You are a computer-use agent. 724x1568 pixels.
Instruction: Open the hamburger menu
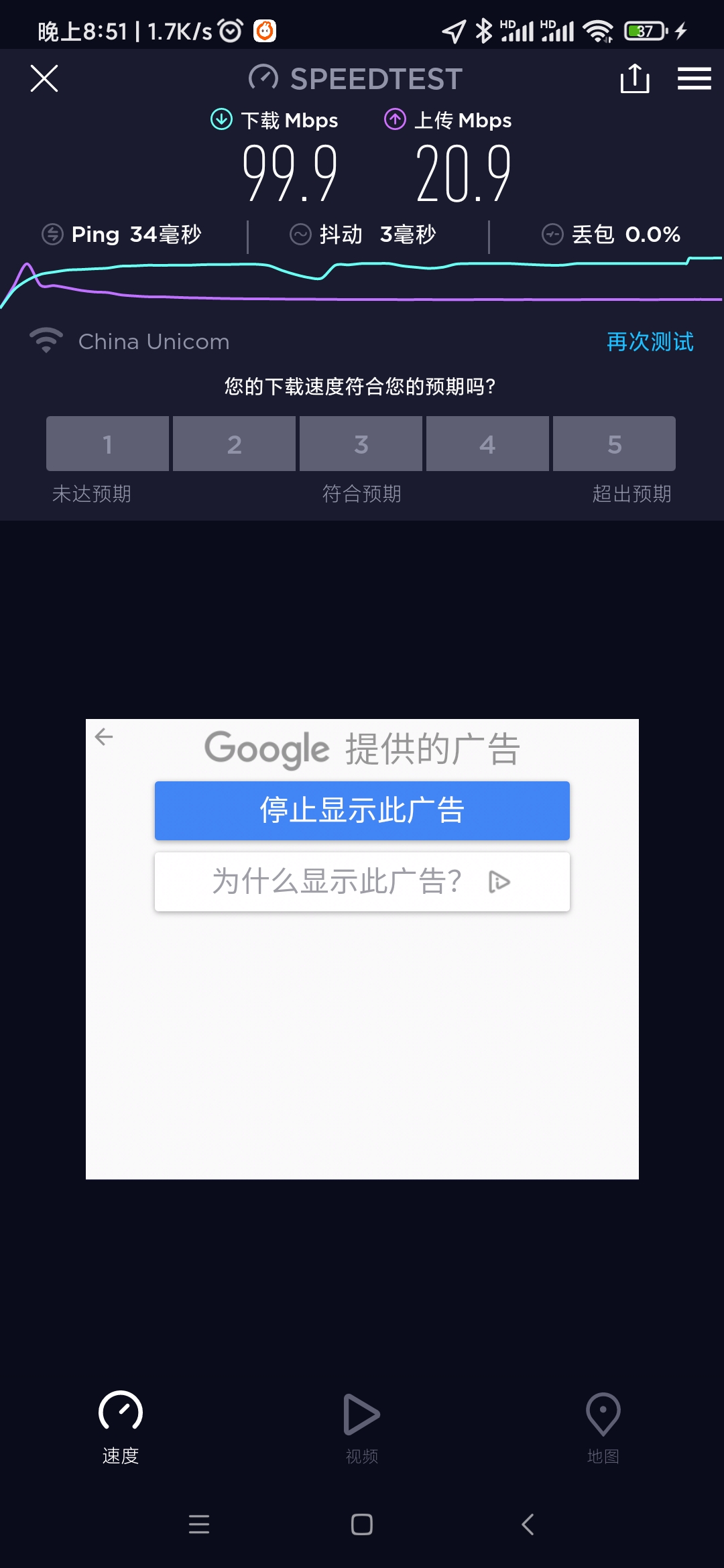pyautogui.click(x=694, y=78)
